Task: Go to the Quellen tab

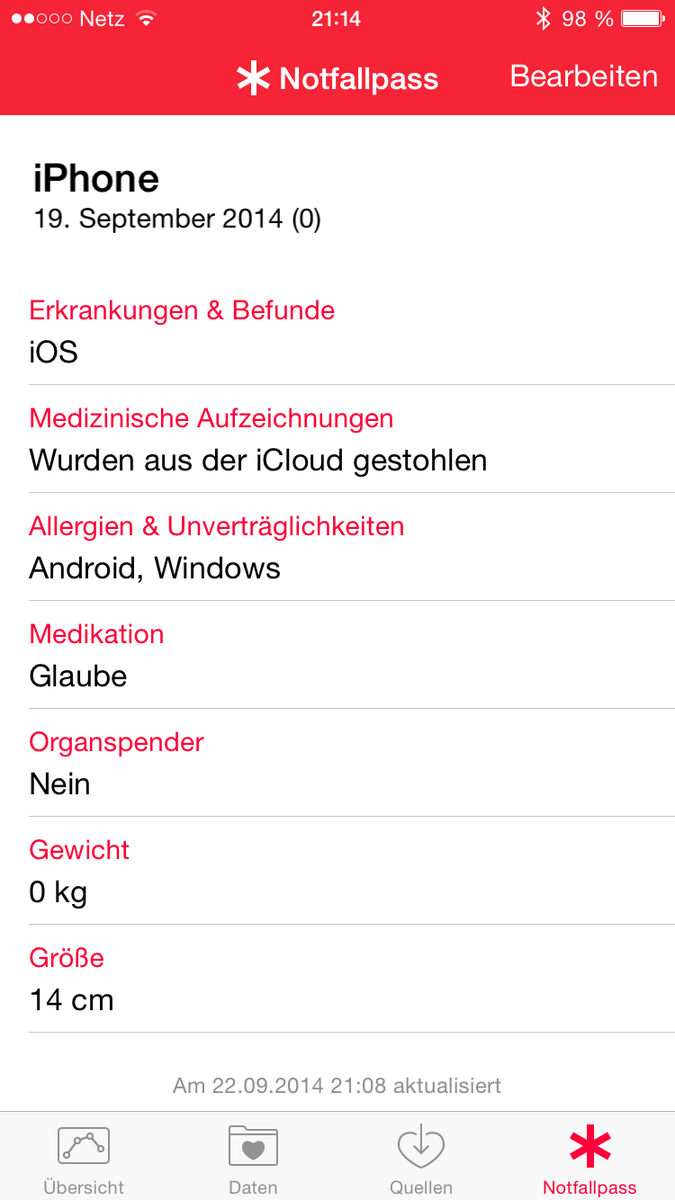Action: point(421,1158)
